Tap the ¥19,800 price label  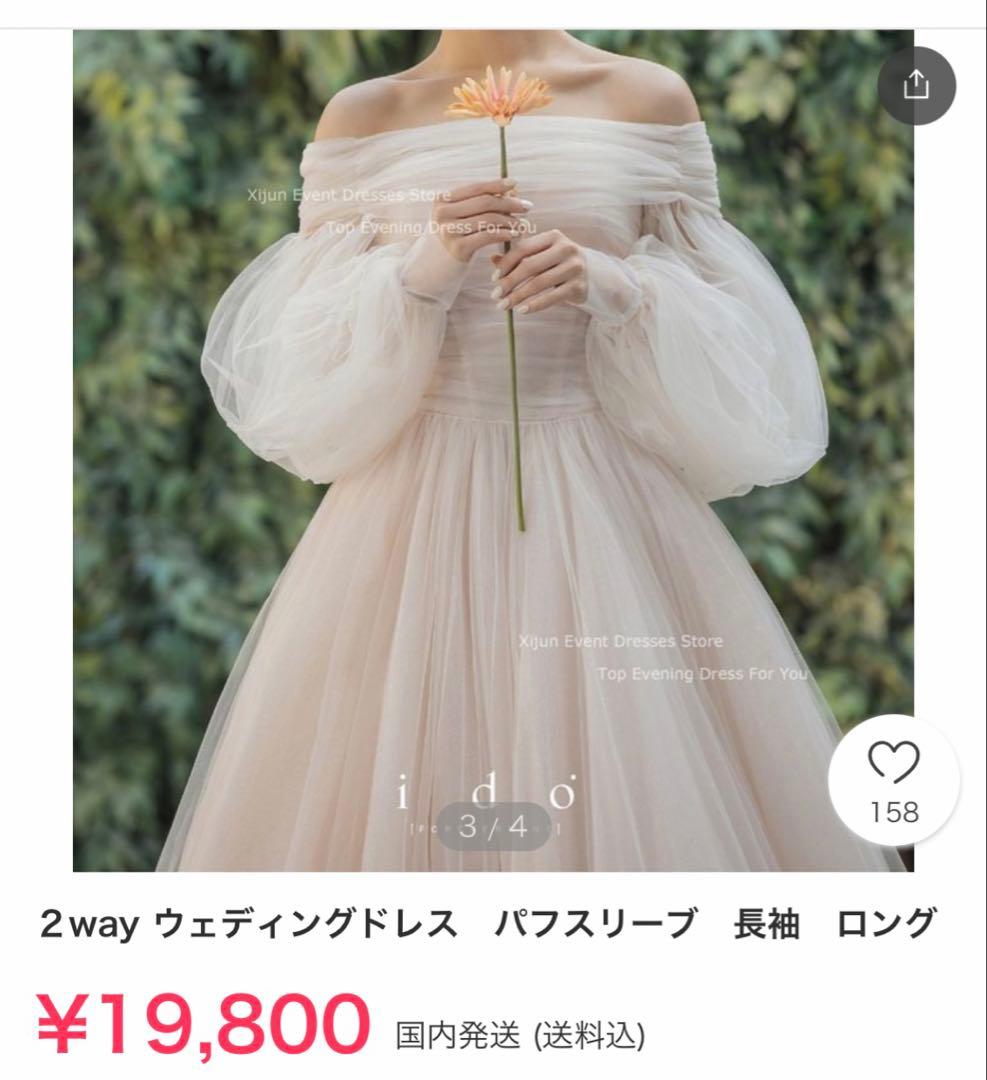200,1018
